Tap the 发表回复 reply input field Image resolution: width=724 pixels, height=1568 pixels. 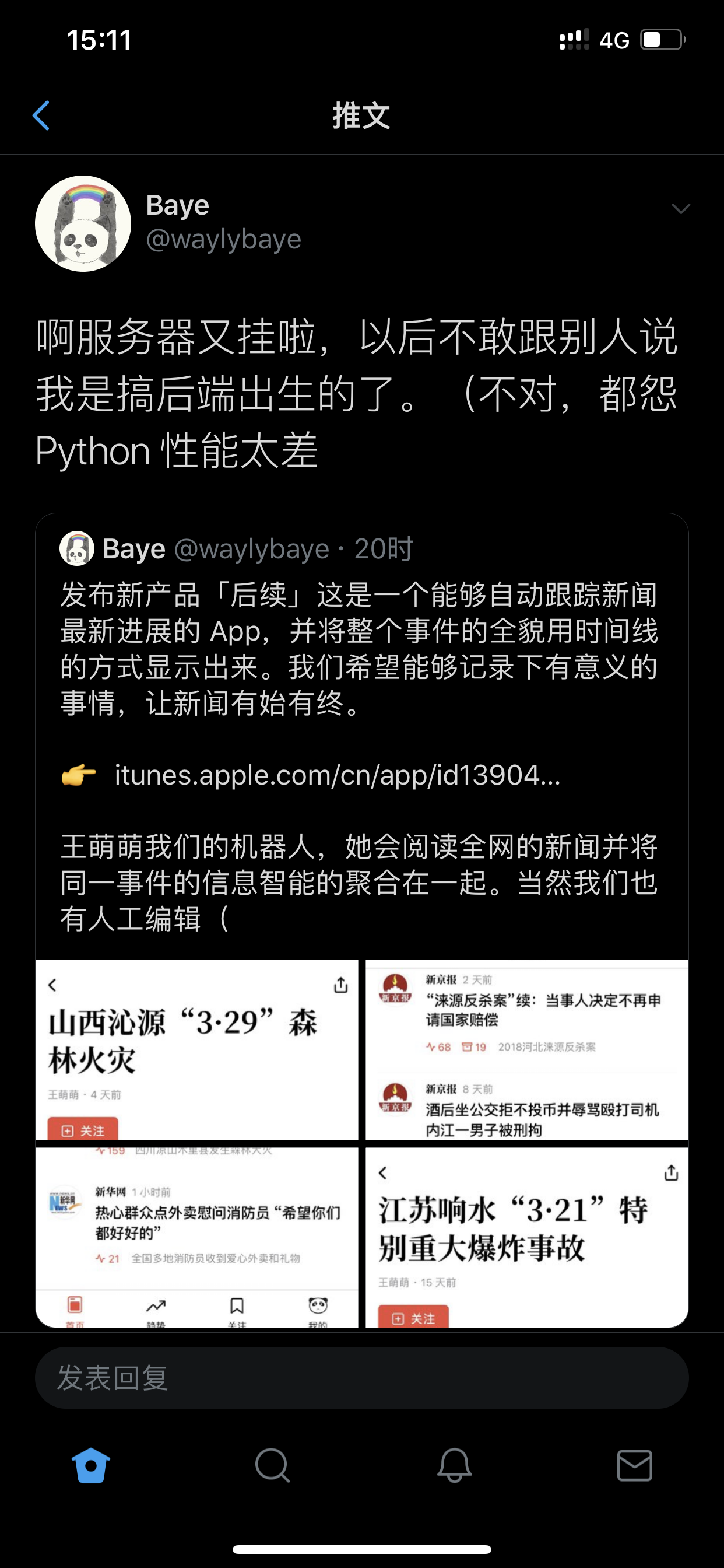pyautogui.click(x=362, y=1377)
